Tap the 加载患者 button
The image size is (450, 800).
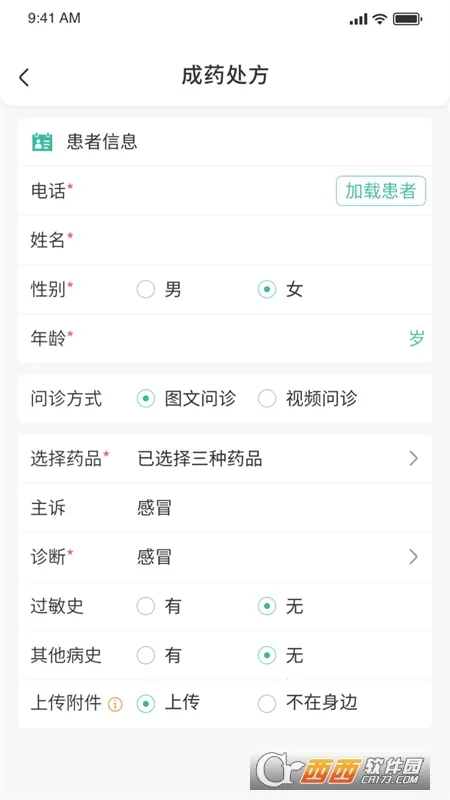click(381, 191)
